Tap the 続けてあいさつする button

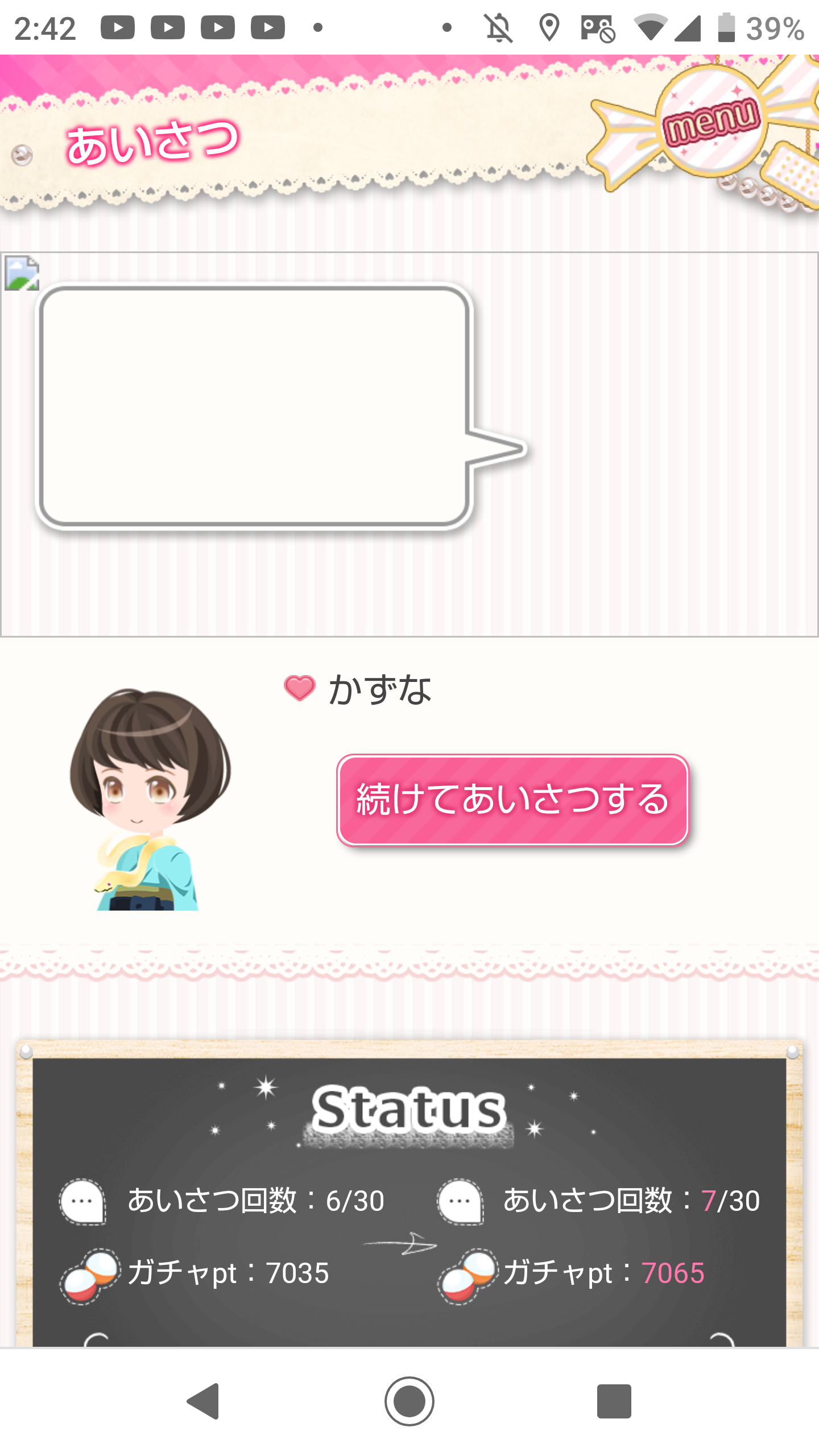click(512, 800)
